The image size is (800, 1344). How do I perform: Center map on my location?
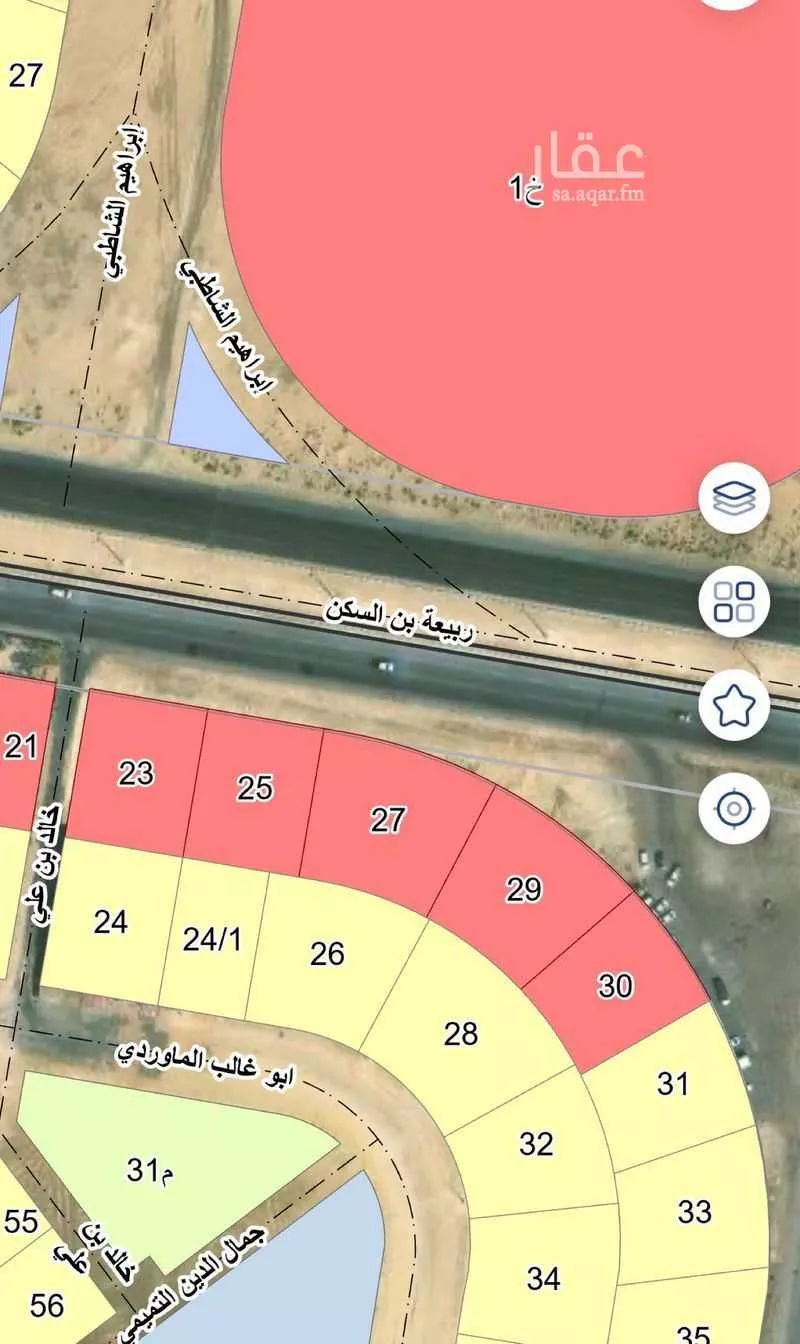click(734, 808)
